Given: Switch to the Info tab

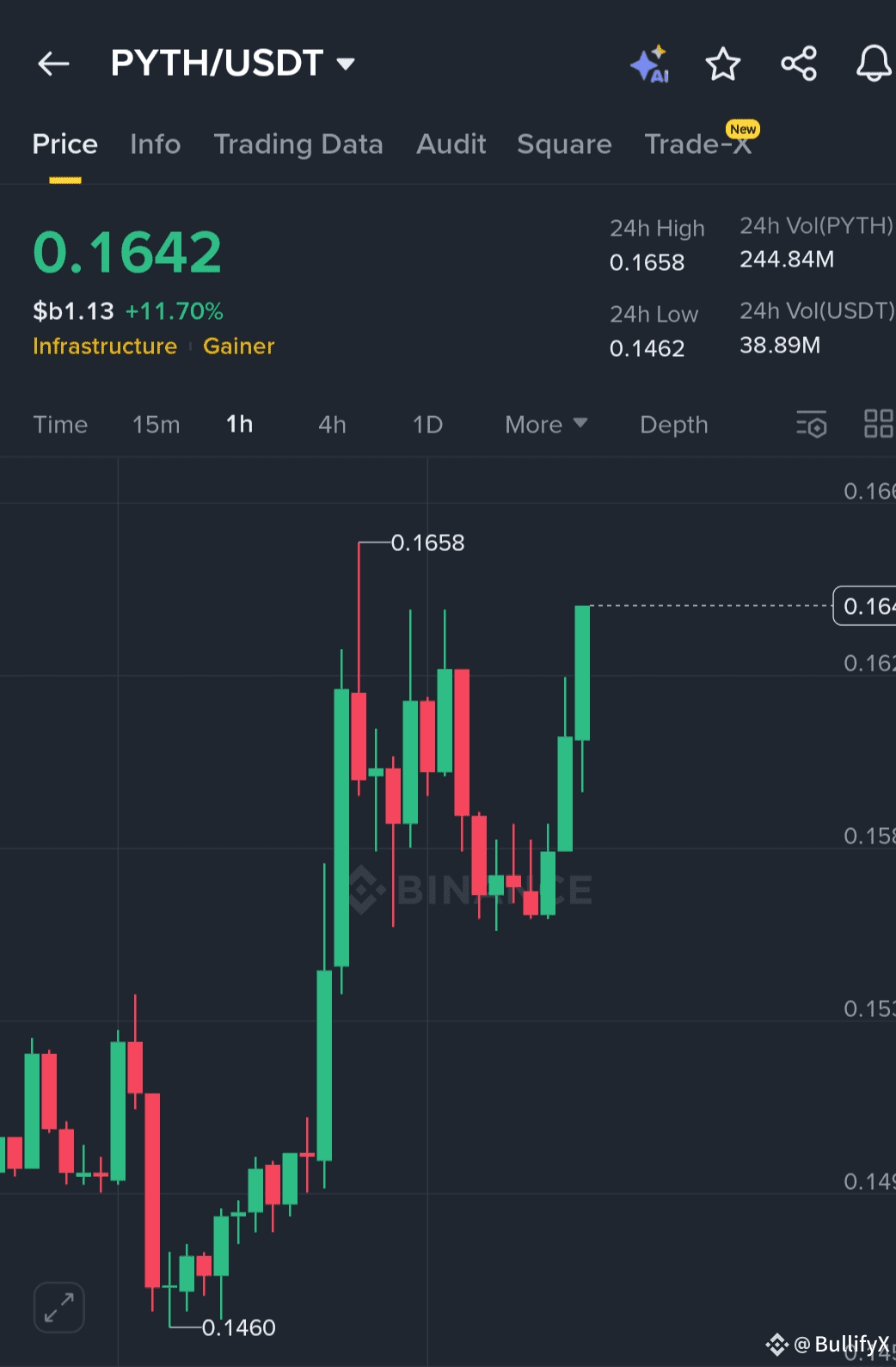Looking at the screenshot, I should (155, 144).
